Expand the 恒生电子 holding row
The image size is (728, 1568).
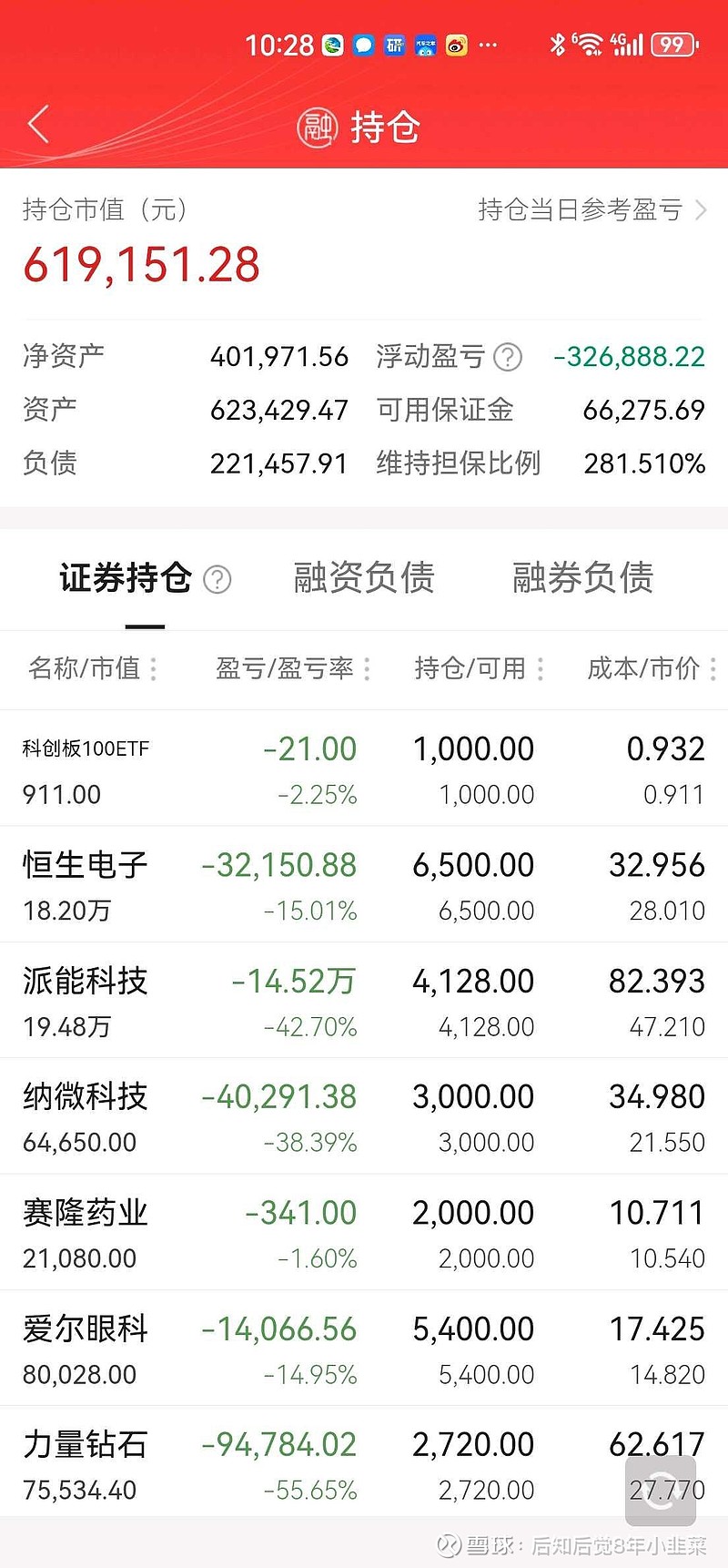pos(364,883)
